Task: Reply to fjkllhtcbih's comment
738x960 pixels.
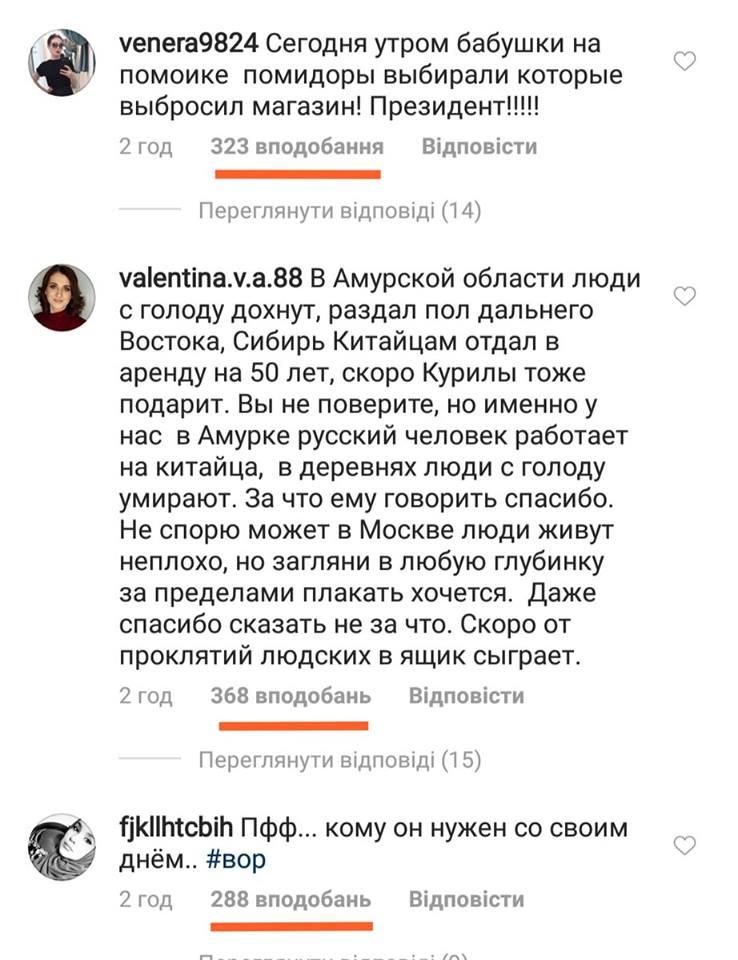Action: click(x=466, y=899)
